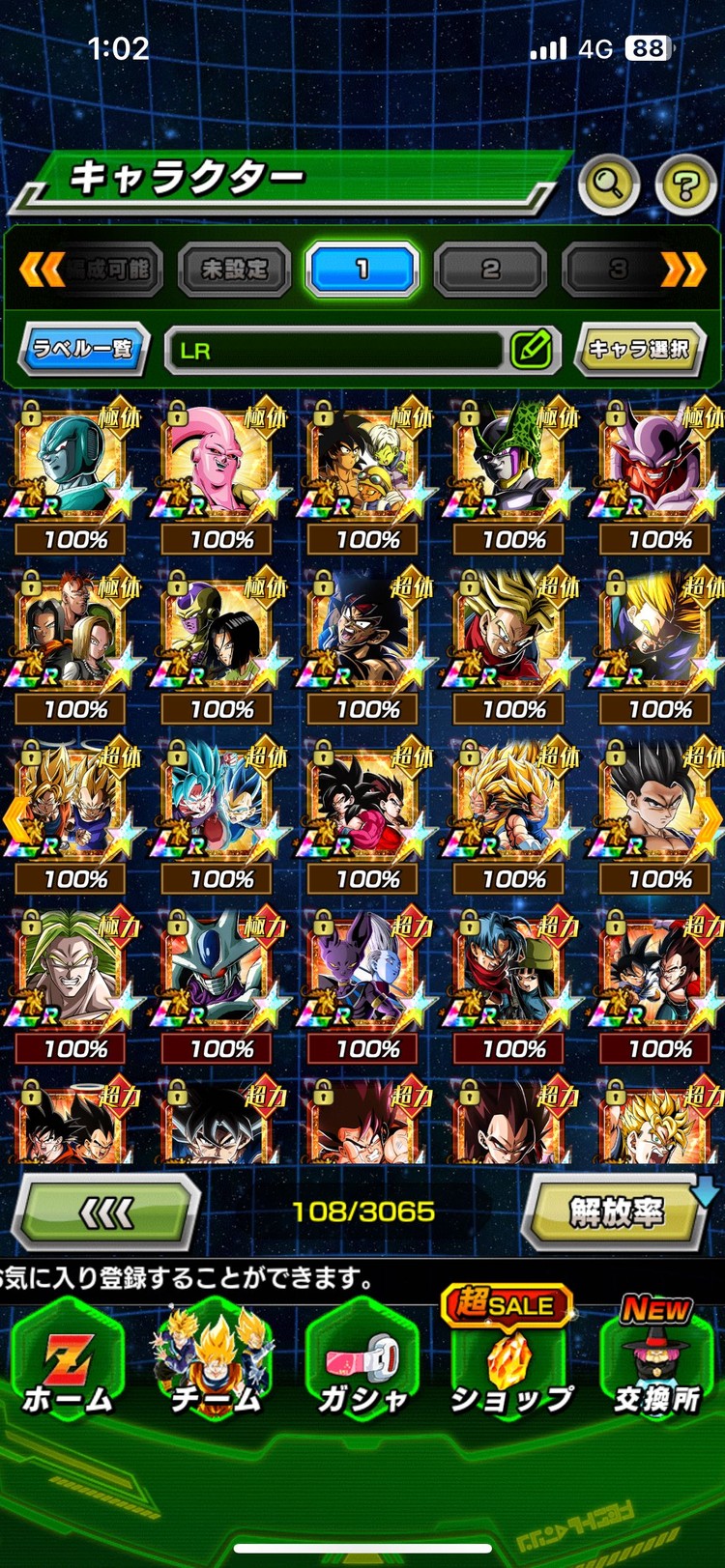Switch to label tab 2

[490, 269]
